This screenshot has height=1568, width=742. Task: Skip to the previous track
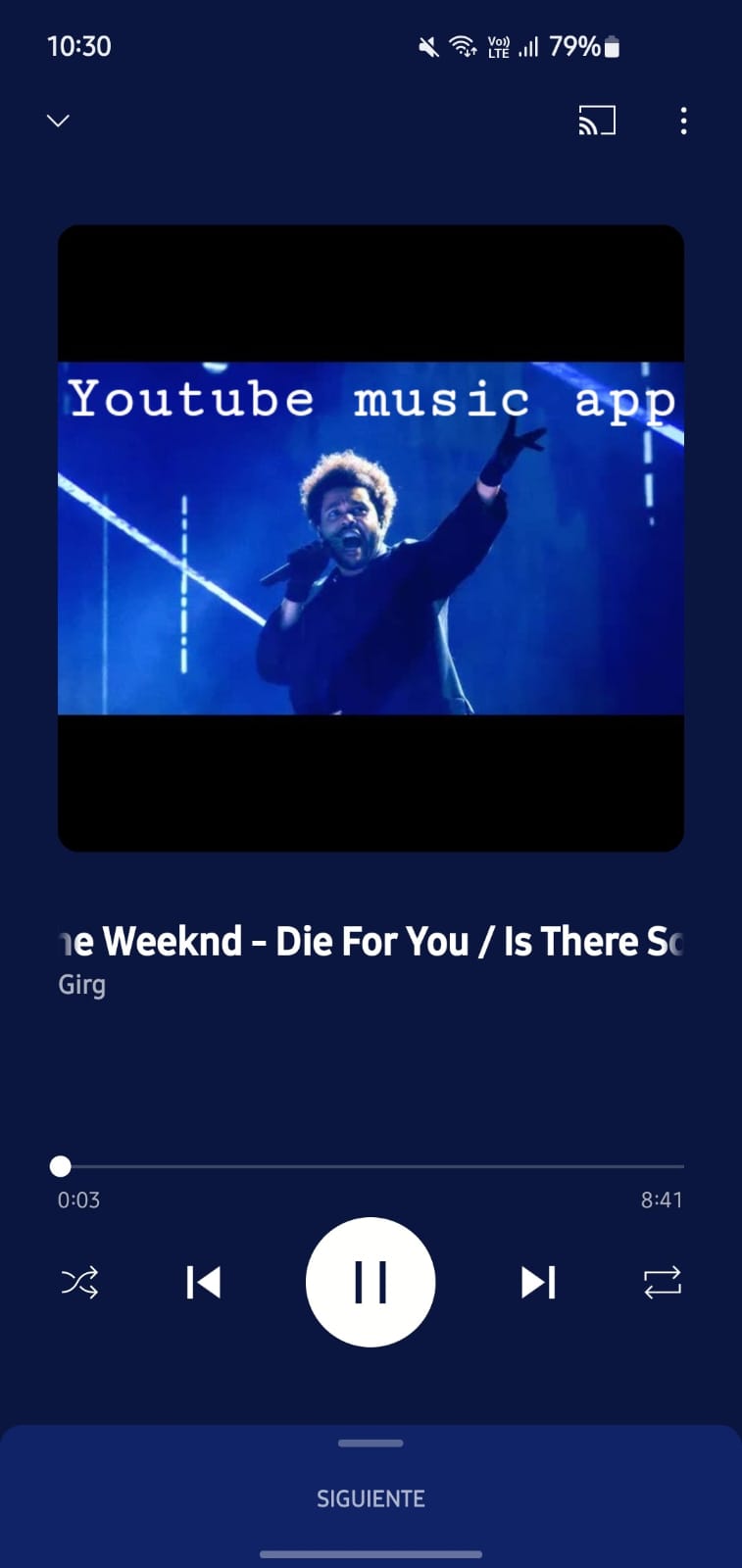click(x=204, y=1282)
